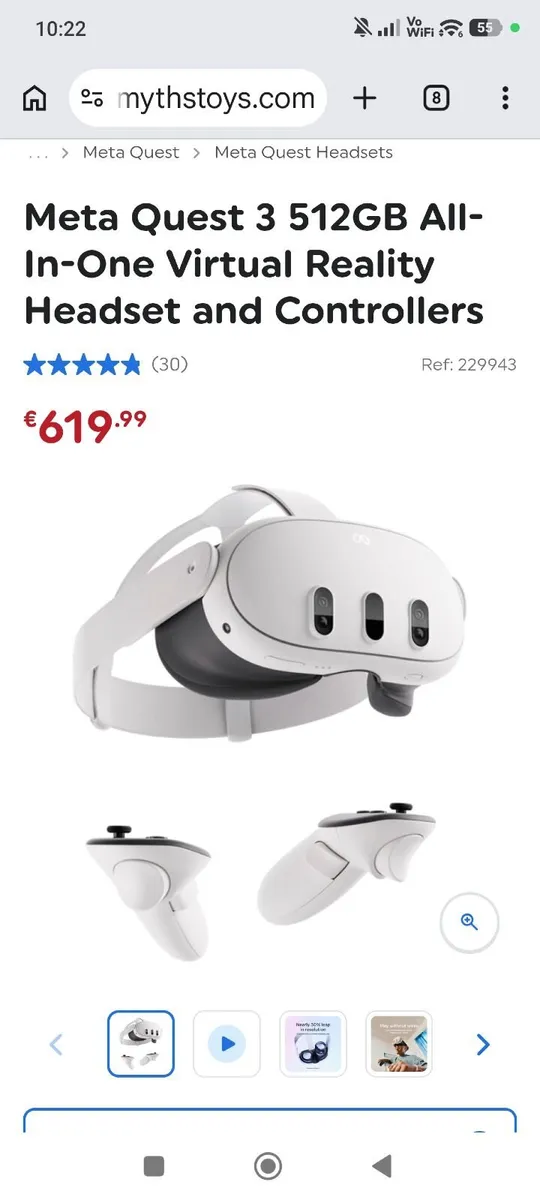Expand the collapsed breadcrumb dots

point(38,154)
